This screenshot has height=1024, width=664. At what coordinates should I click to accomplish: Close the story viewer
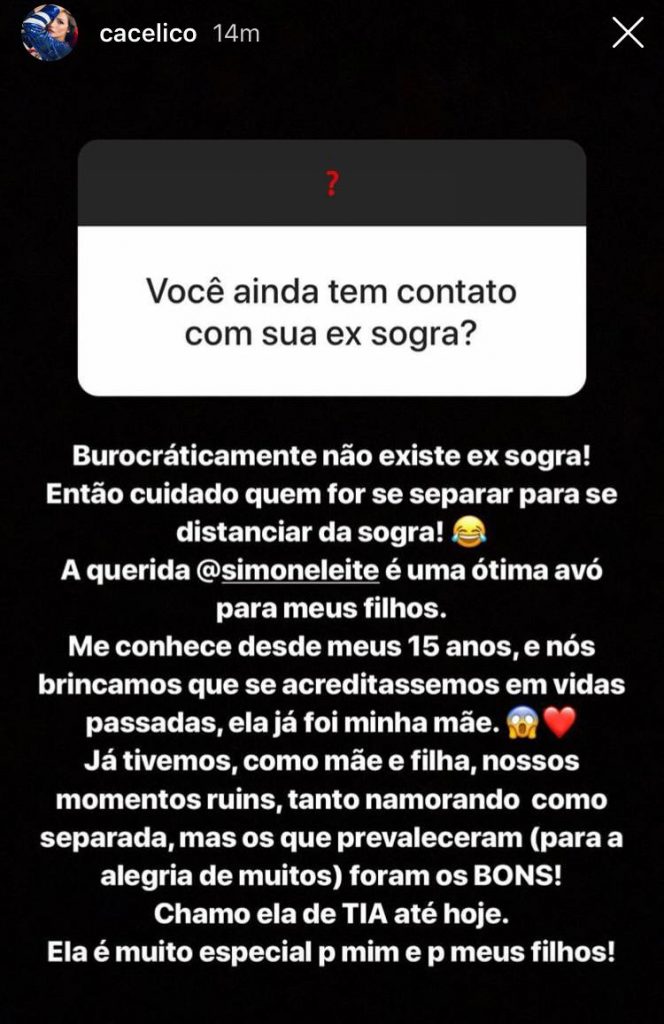(x=627, y=35)
